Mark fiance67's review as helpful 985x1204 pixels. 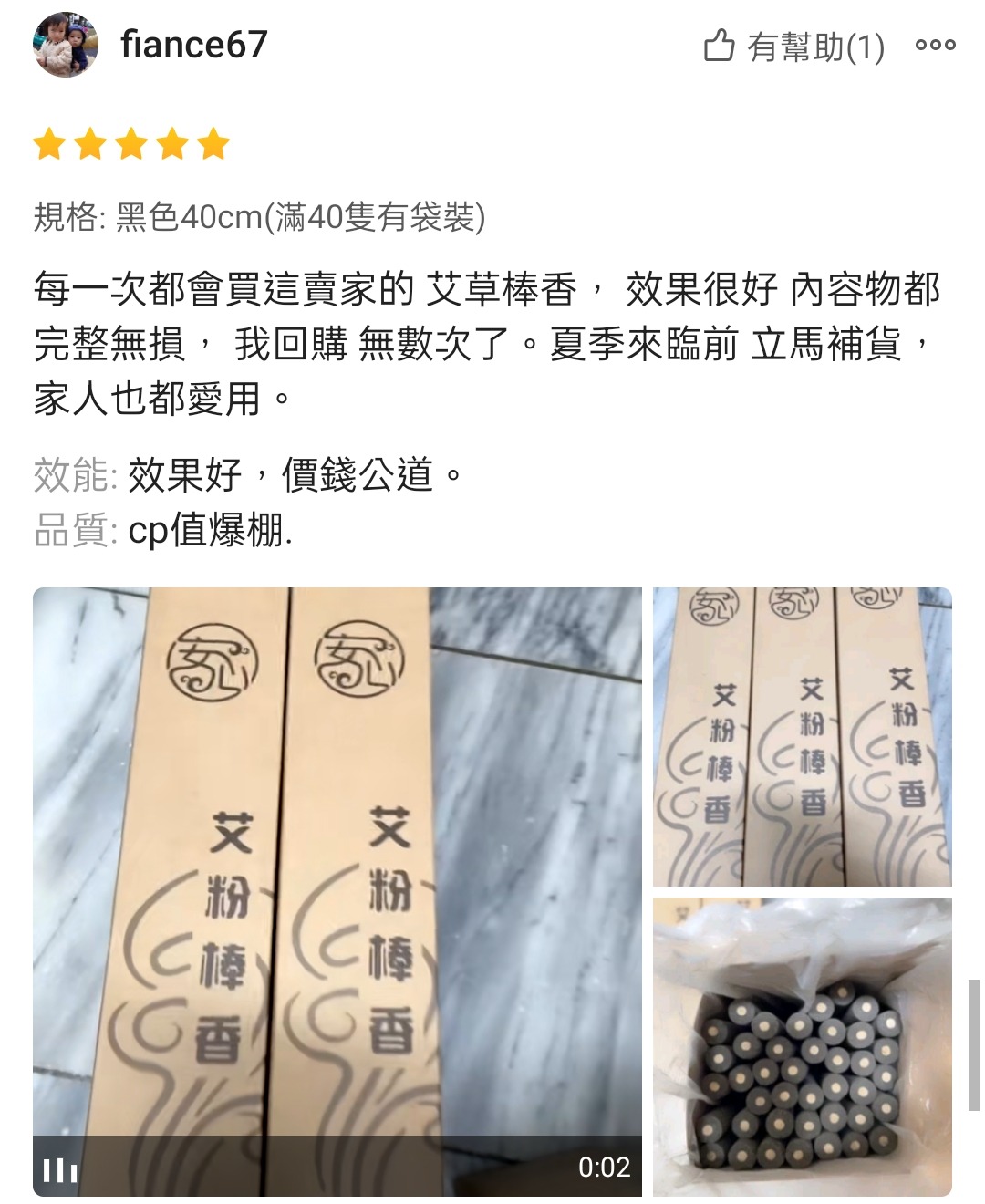tap(793, 47)
